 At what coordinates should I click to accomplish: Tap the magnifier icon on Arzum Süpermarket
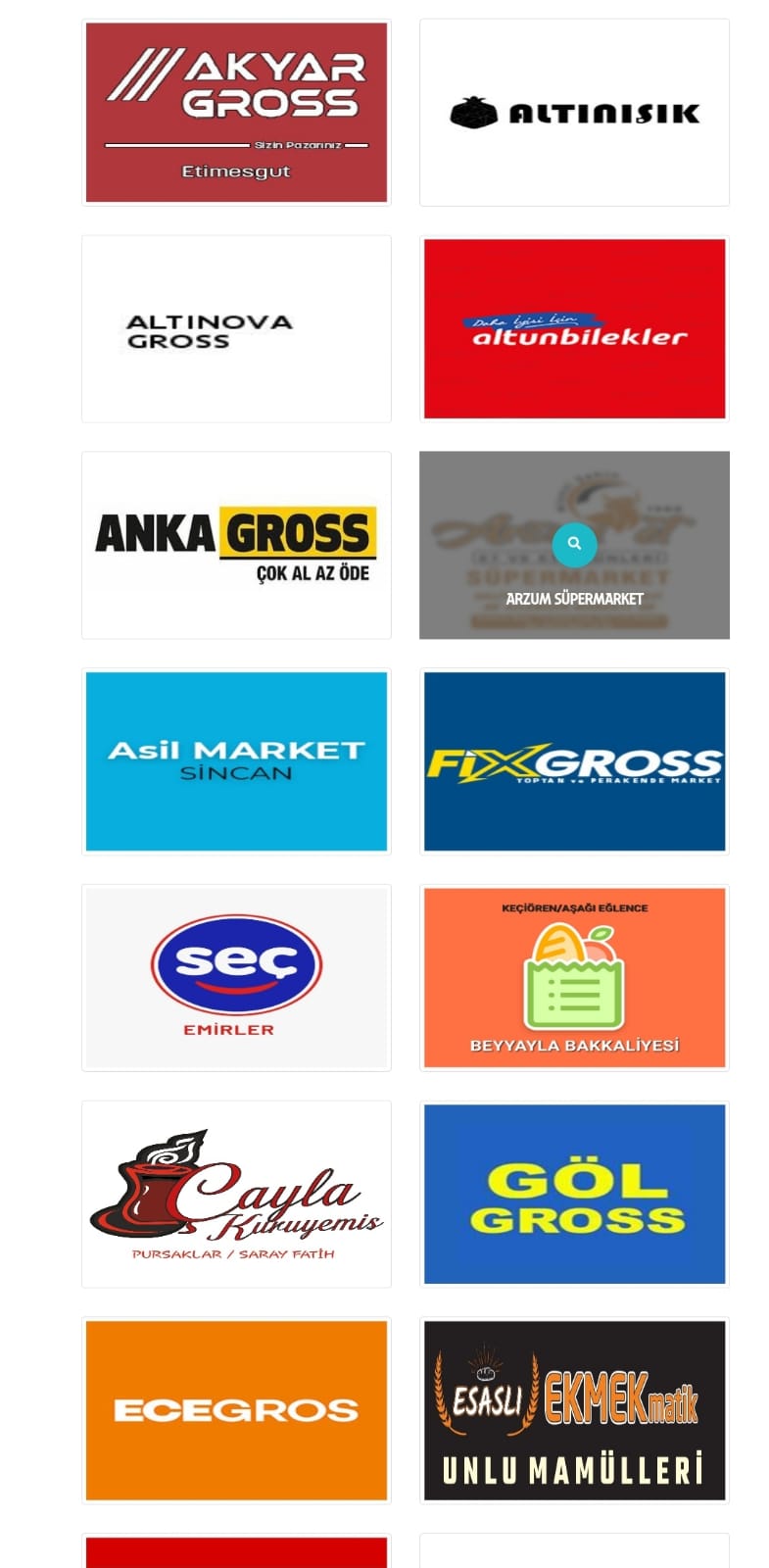[574, 544]
